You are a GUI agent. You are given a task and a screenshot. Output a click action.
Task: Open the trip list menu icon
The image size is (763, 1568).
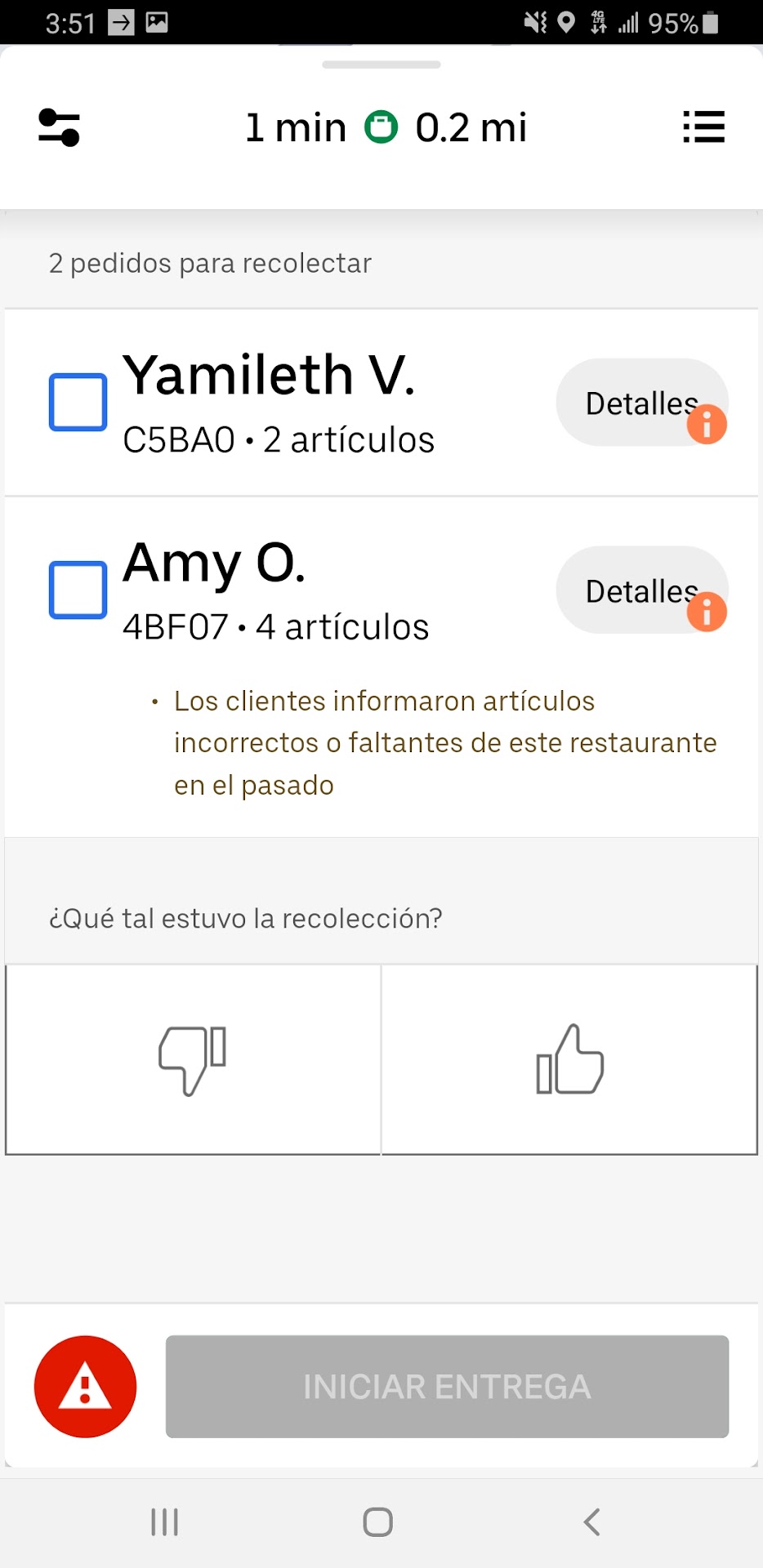(x=703, y=127)
